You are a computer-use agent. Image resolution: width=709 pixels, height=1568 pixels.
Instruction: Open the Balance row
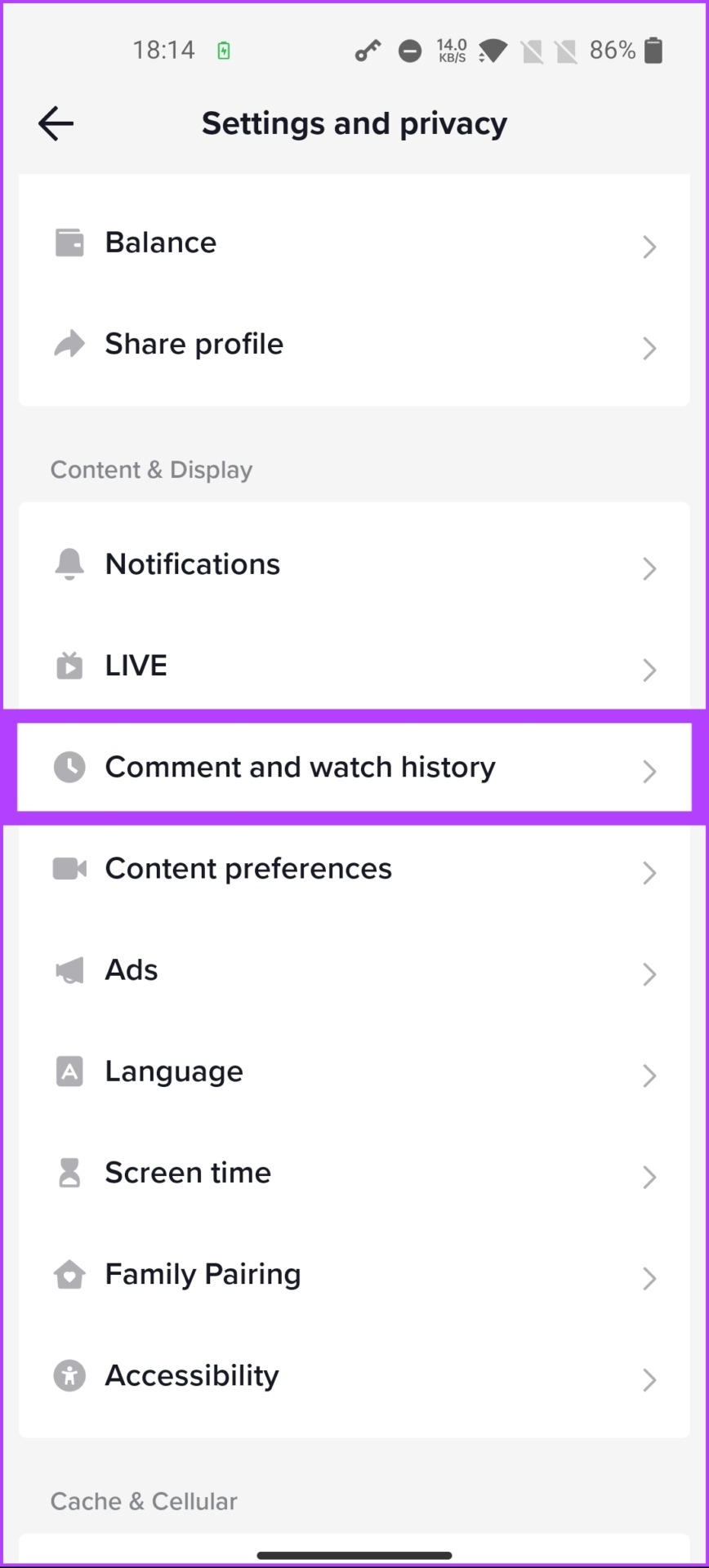[354, 243]
